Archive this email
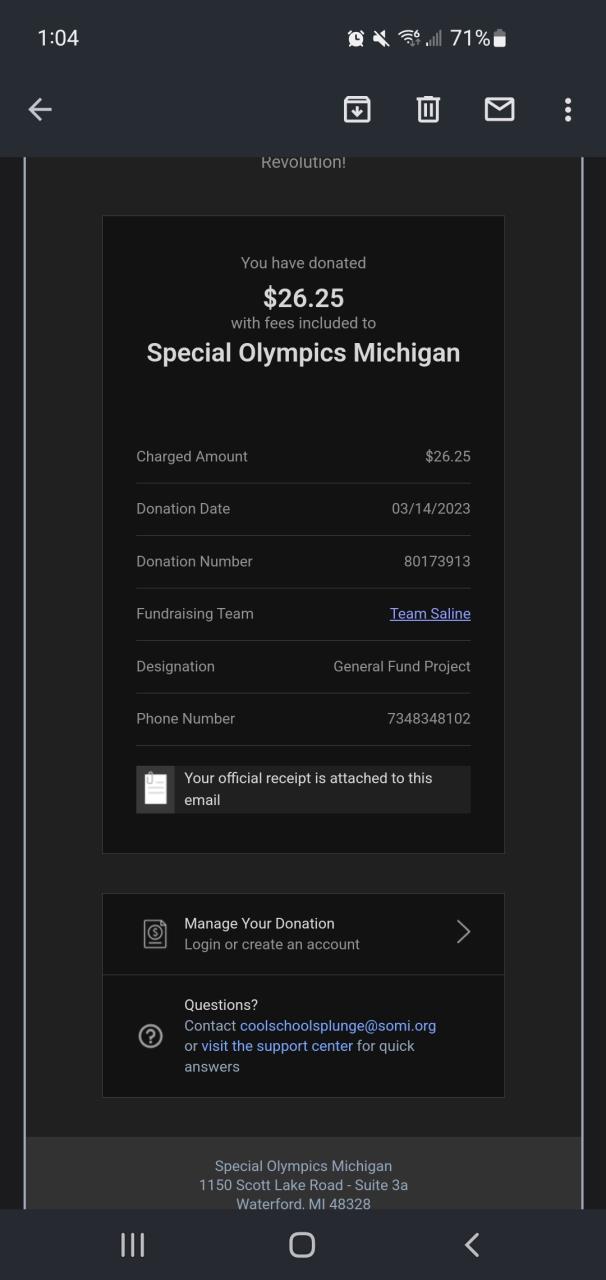Image resolution: width=606 pixels, height=1280 pixels. [357, 110]
